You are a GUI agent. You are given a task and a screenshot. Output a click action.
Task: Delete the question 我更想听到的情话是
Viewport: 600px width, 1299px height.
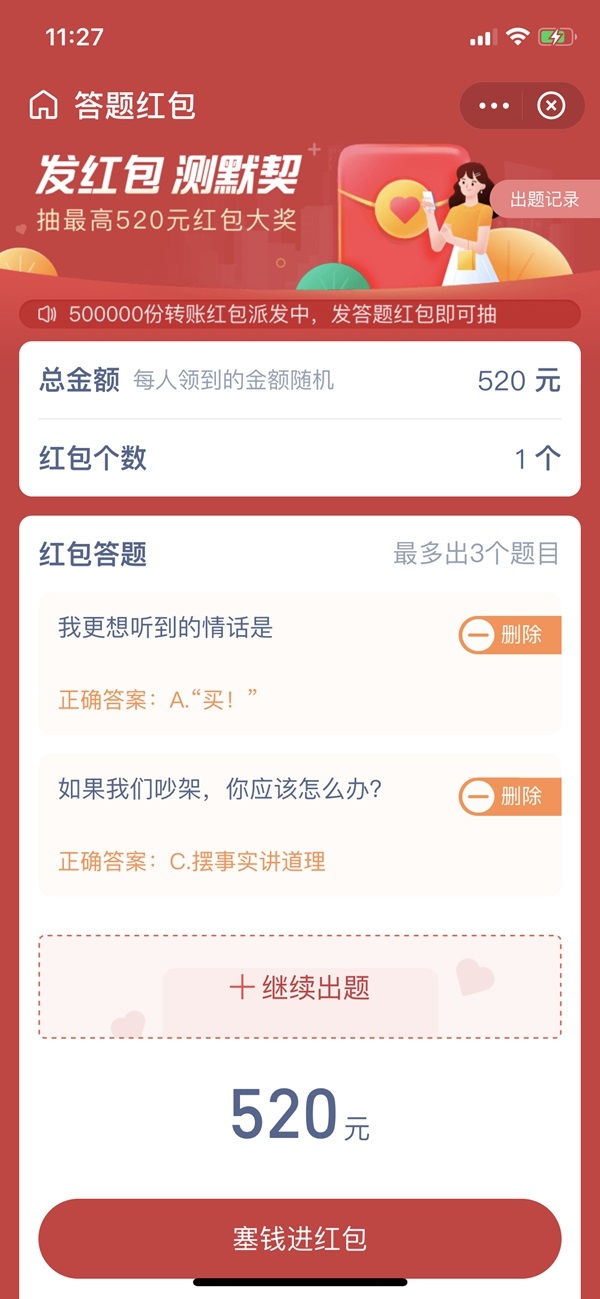[510, 635]
